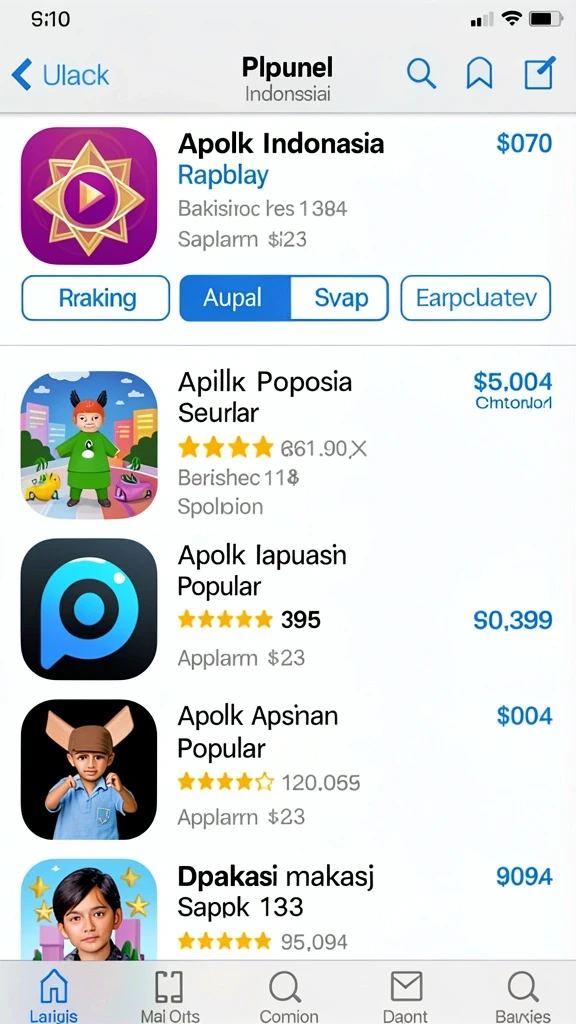Select the Rraking button
Viewport: 576px width, 1024px height.
95,298
